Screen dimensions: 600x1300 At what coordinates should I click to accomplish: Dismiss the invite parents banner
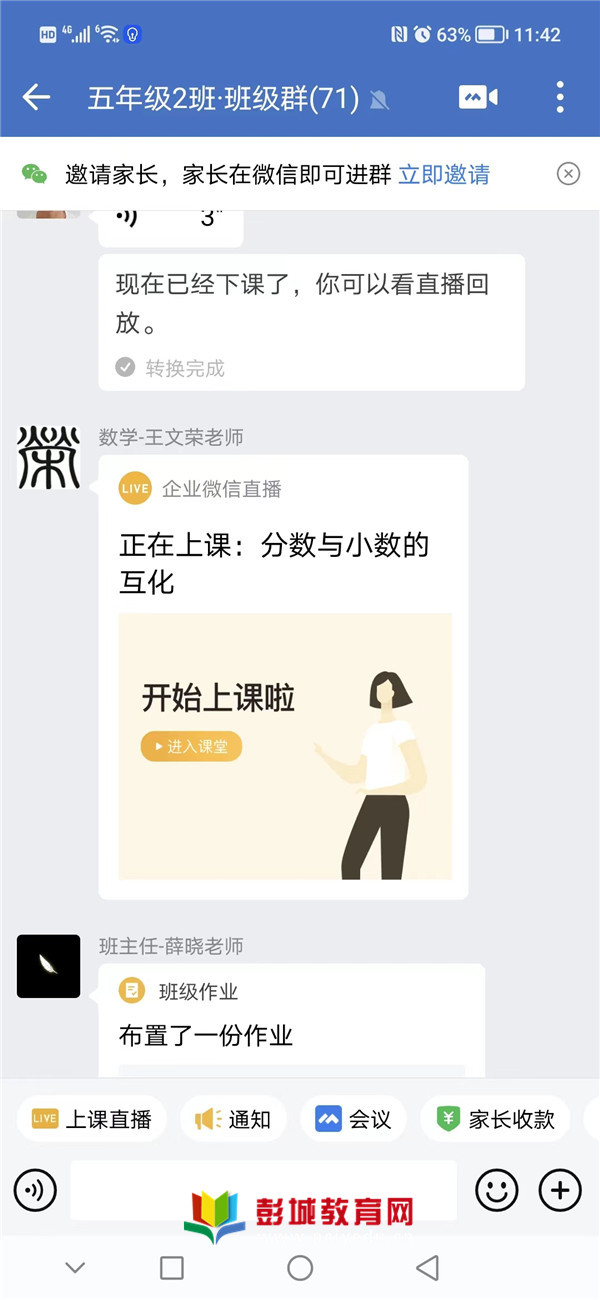(568, 174)
